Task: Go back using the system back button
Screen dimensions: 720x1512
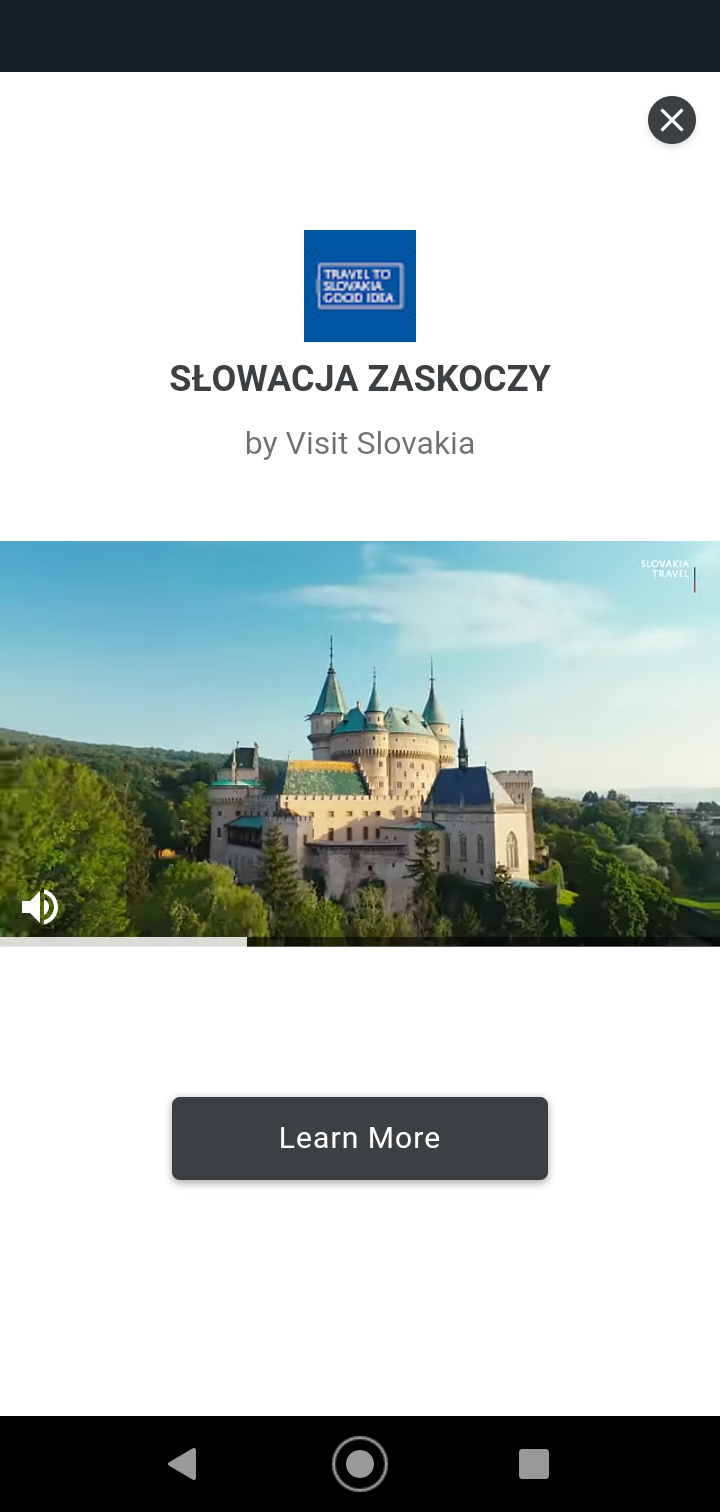Action: click(x=183, y=1464)
